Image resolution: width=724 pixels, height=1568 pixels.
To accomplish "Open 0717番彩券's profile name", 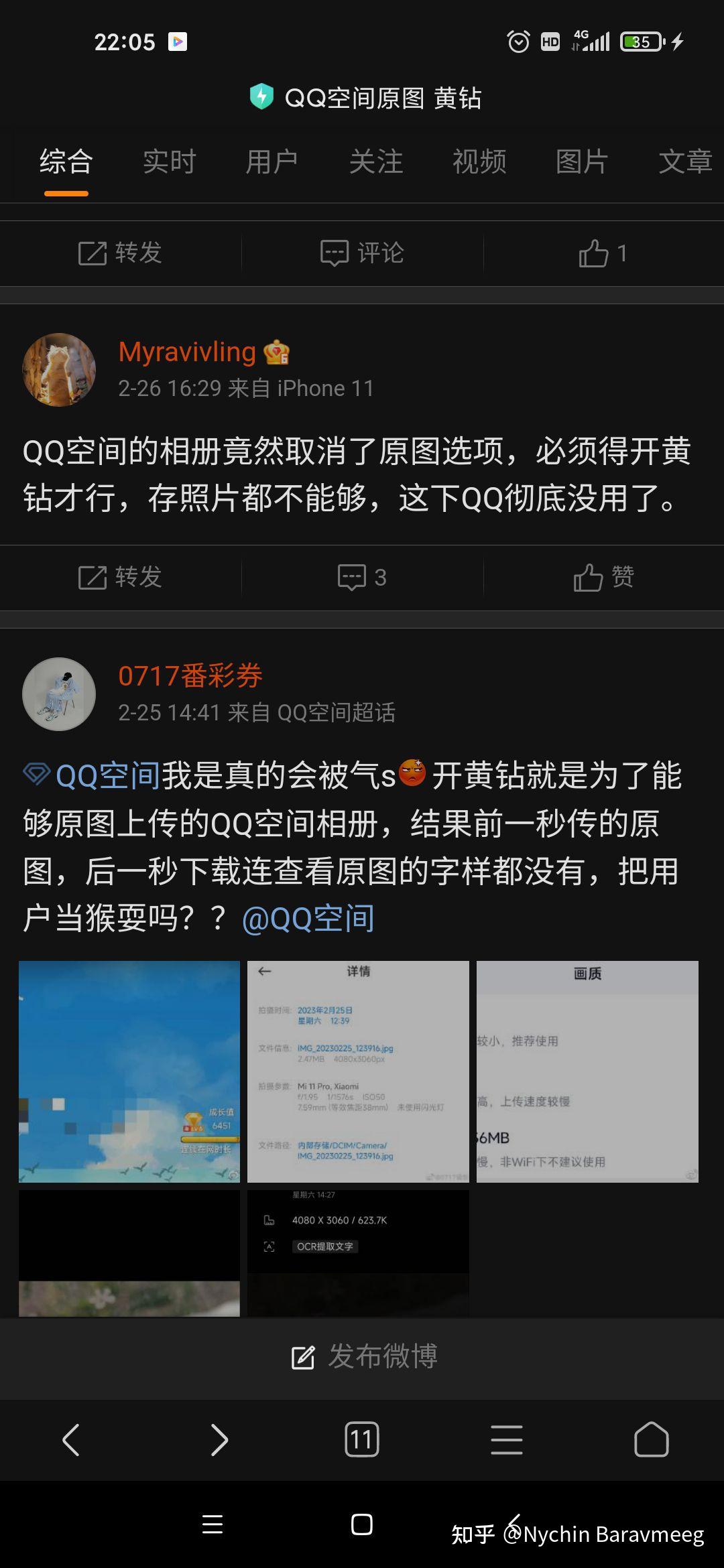I will click(190, 675).
